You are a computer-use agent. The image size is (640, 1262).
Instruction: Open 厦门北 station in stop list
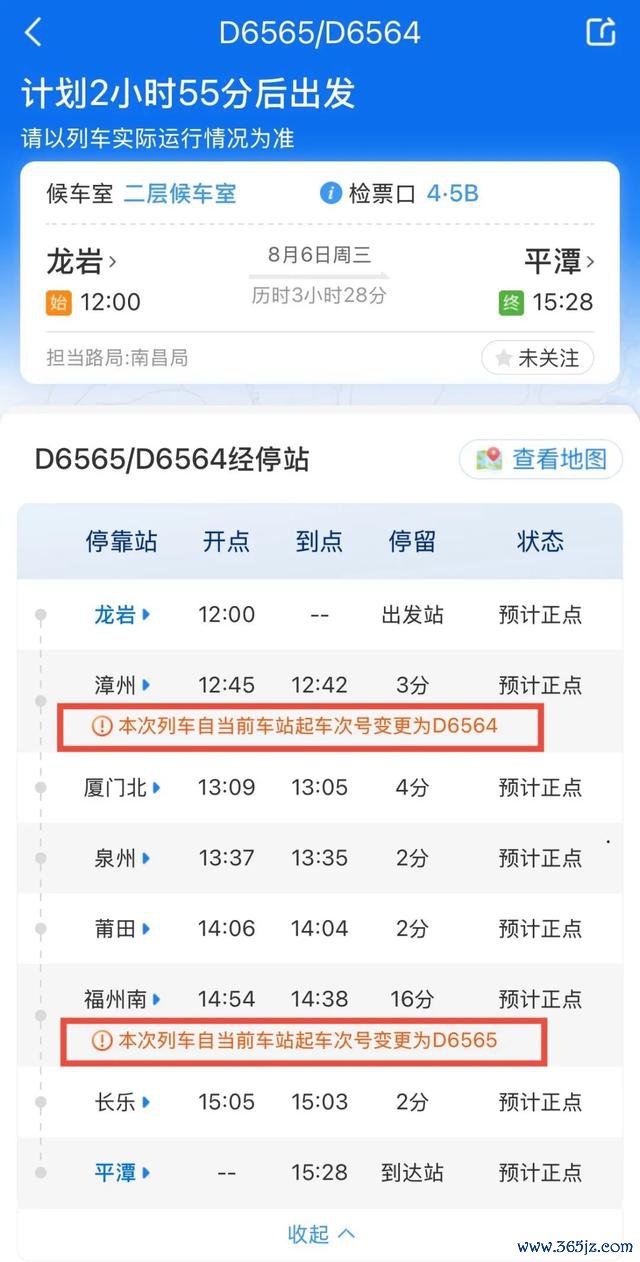coord(122,787)
